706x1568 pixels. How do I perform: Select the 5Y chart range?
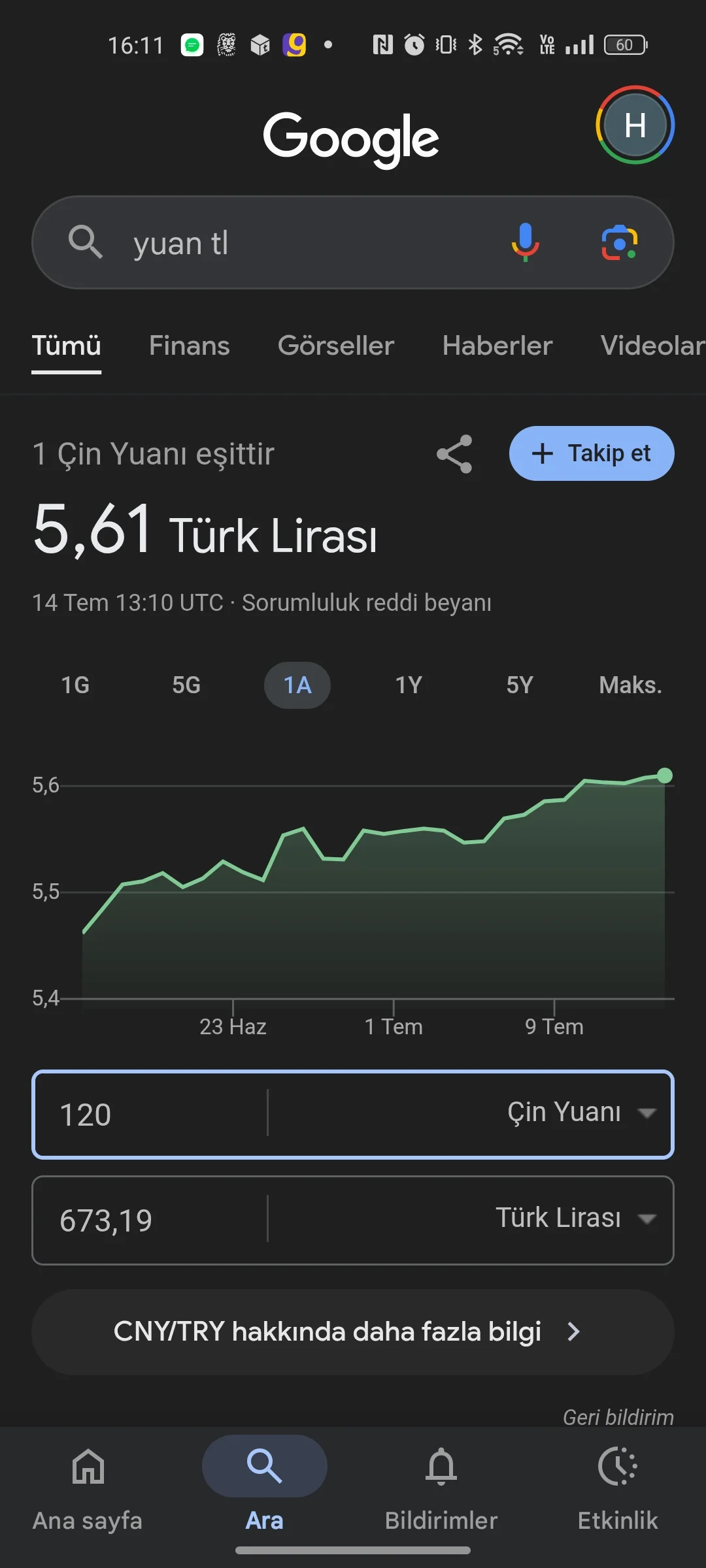(520, 685)
